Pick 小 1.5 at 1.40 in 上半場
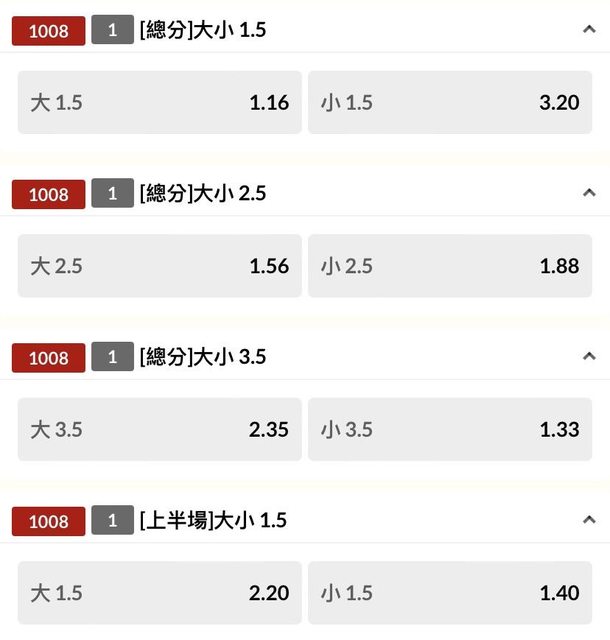 [450, 593]
